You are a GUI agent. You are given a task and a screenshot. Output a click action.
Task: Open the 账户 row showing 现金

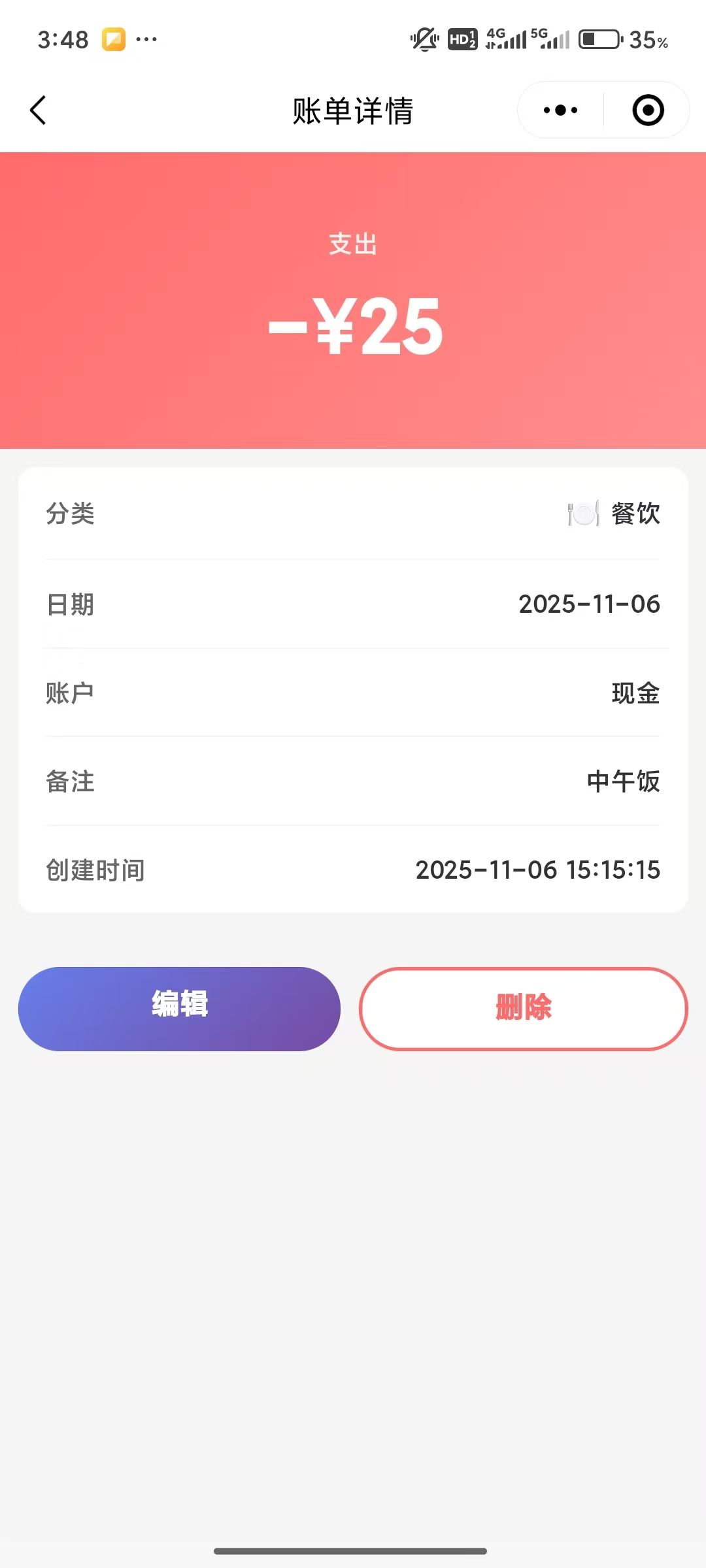tap(353, 693)
